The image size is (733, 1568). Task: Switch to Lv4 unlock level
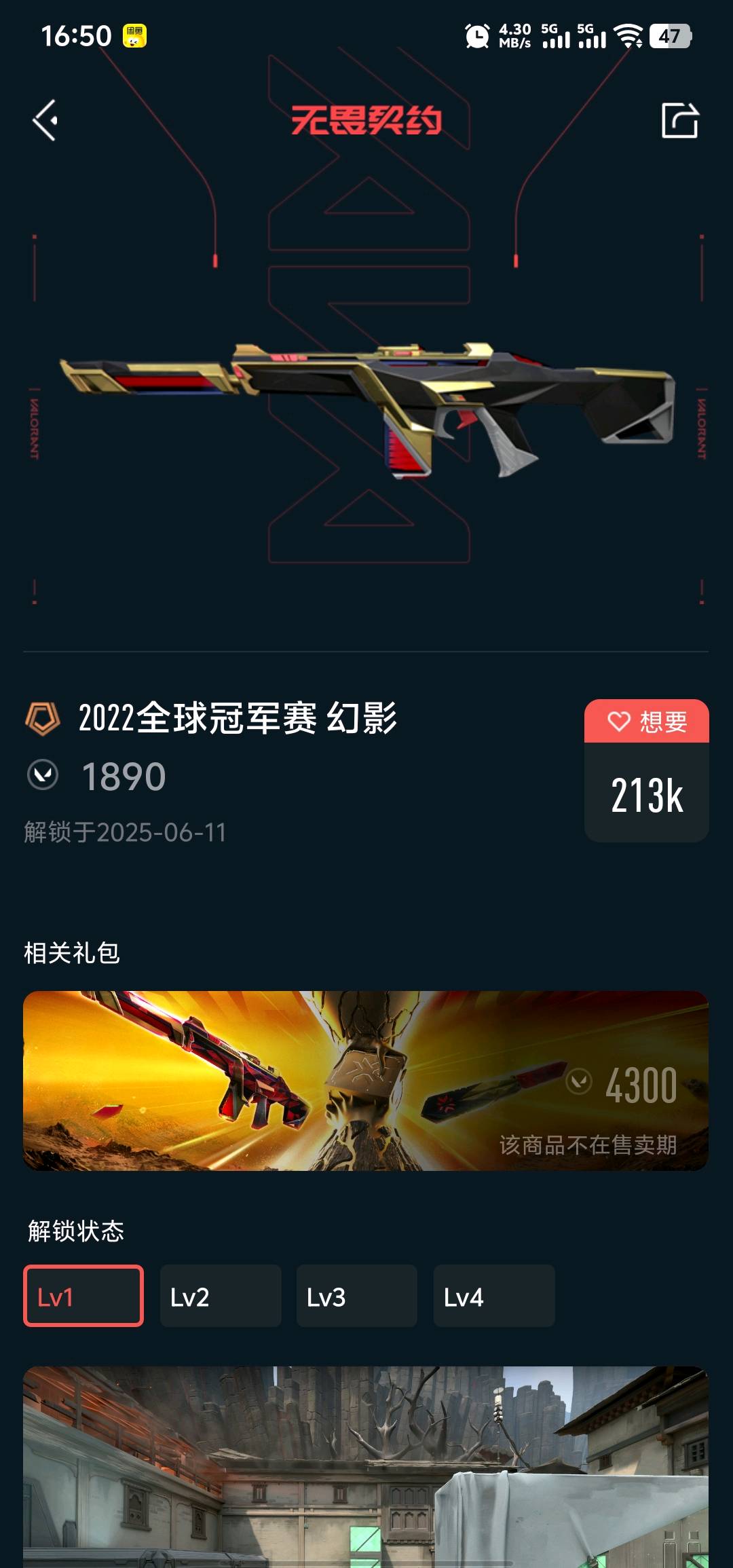pyautogui.click(x=494, y=1295)
